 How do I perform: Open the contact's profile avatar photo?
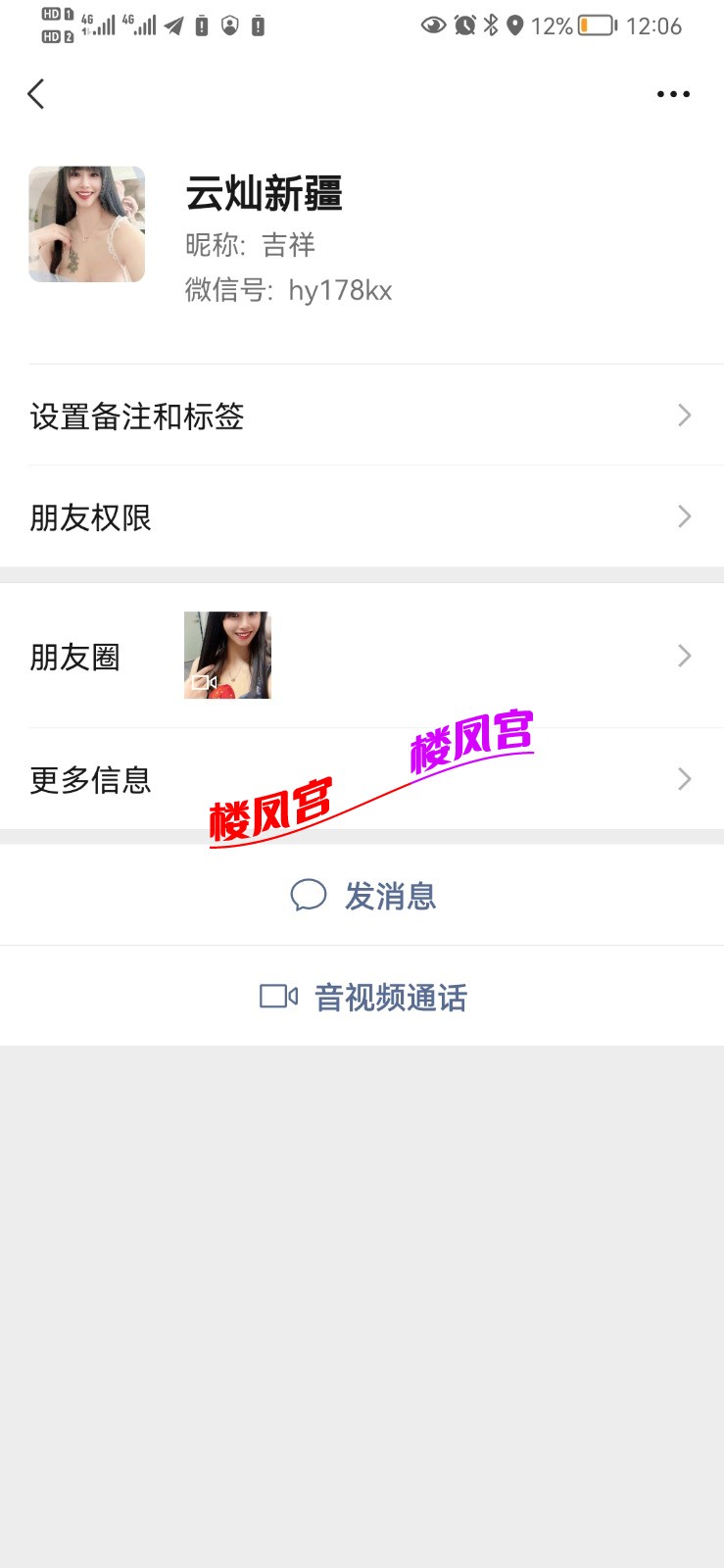pos(86,223)
